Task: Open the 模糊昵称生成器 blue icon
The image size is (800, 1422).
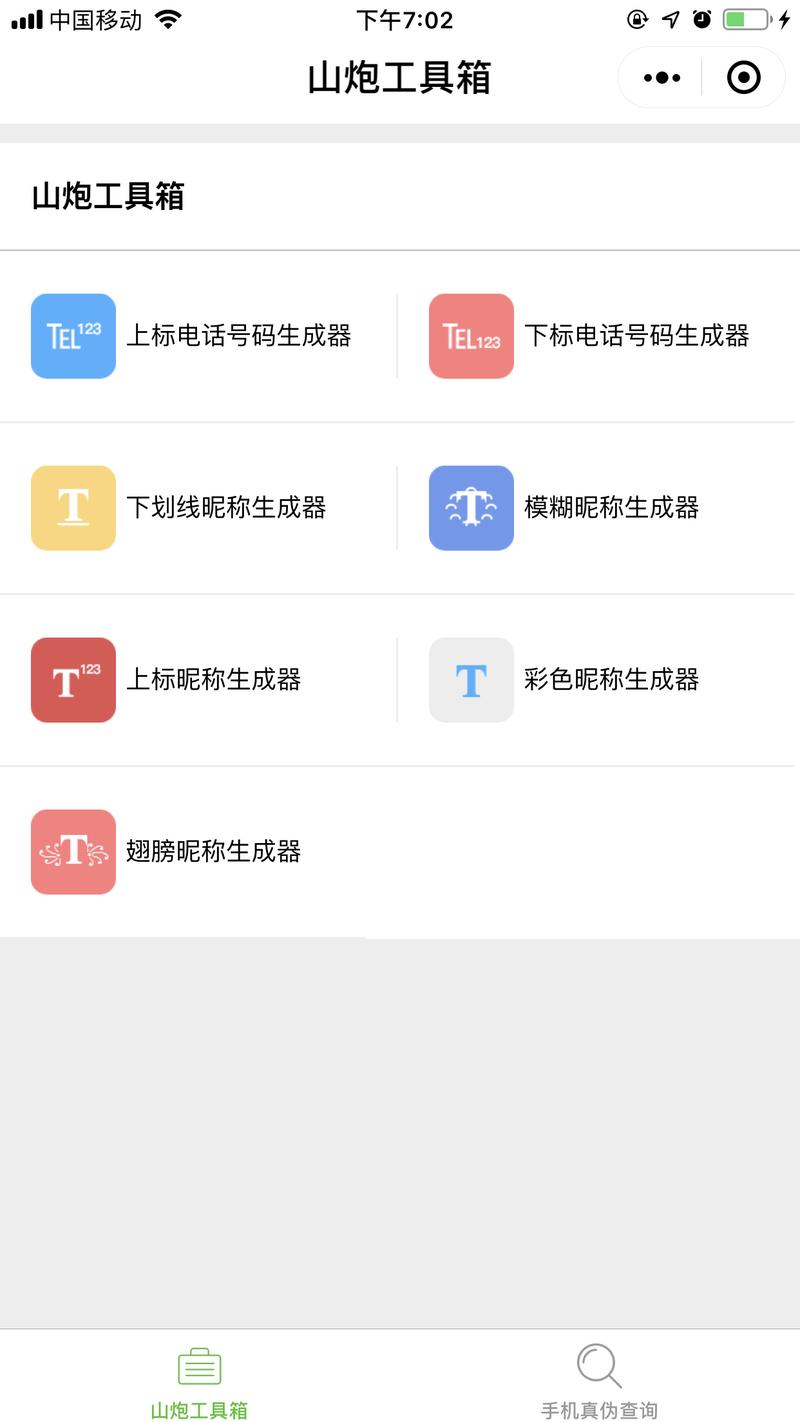Action: click(x=470, y=508)
